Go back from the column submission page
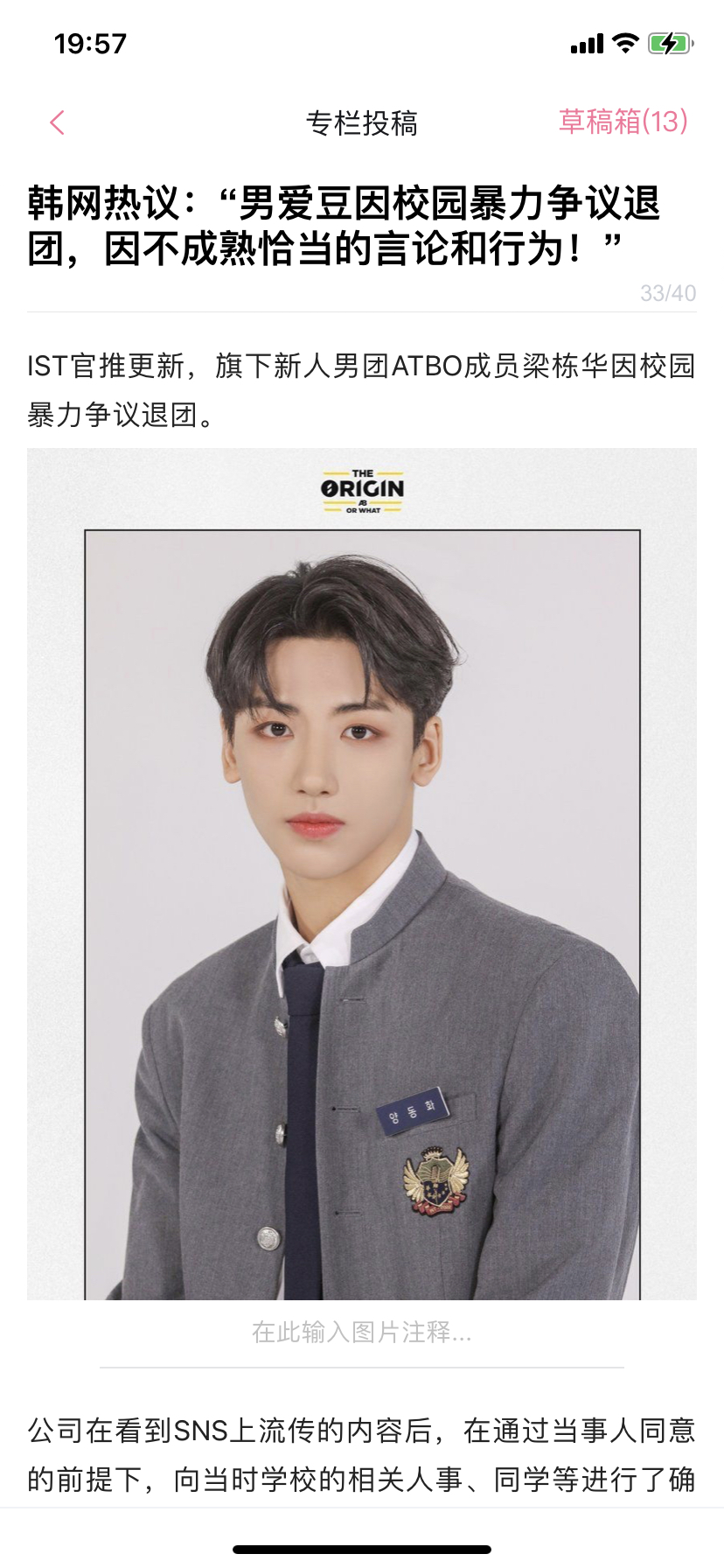The height and width of the screenshot is (1568, 724). [58, 122]
